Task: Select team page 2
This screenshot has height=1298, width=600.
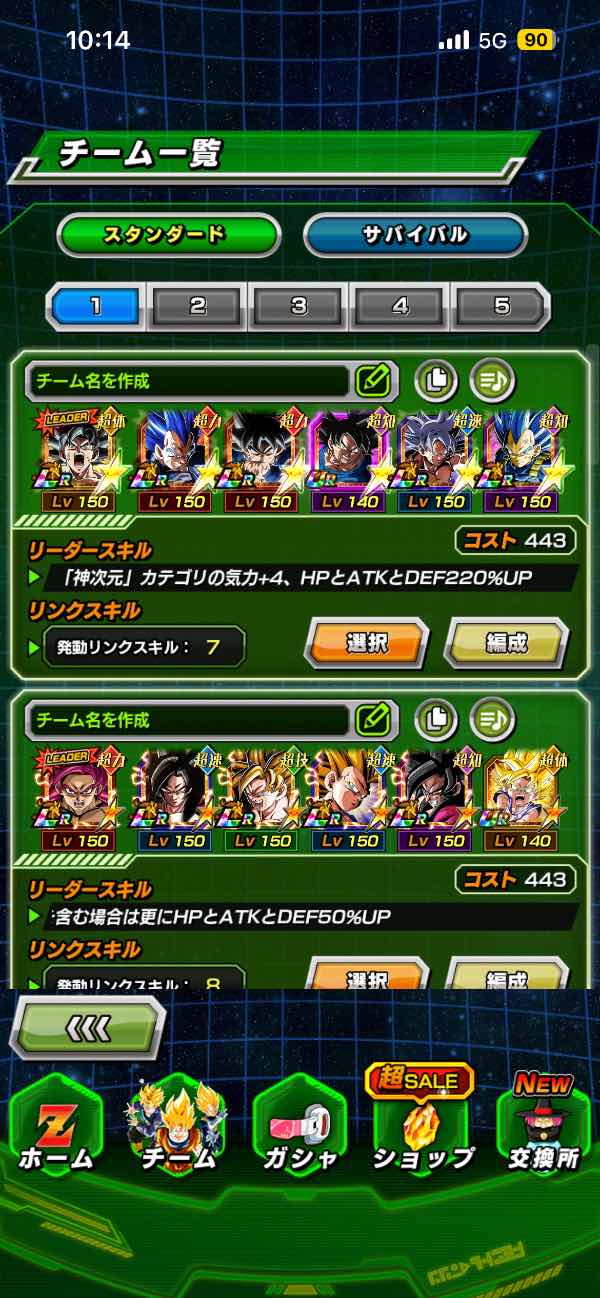Action: coord(198,306)
